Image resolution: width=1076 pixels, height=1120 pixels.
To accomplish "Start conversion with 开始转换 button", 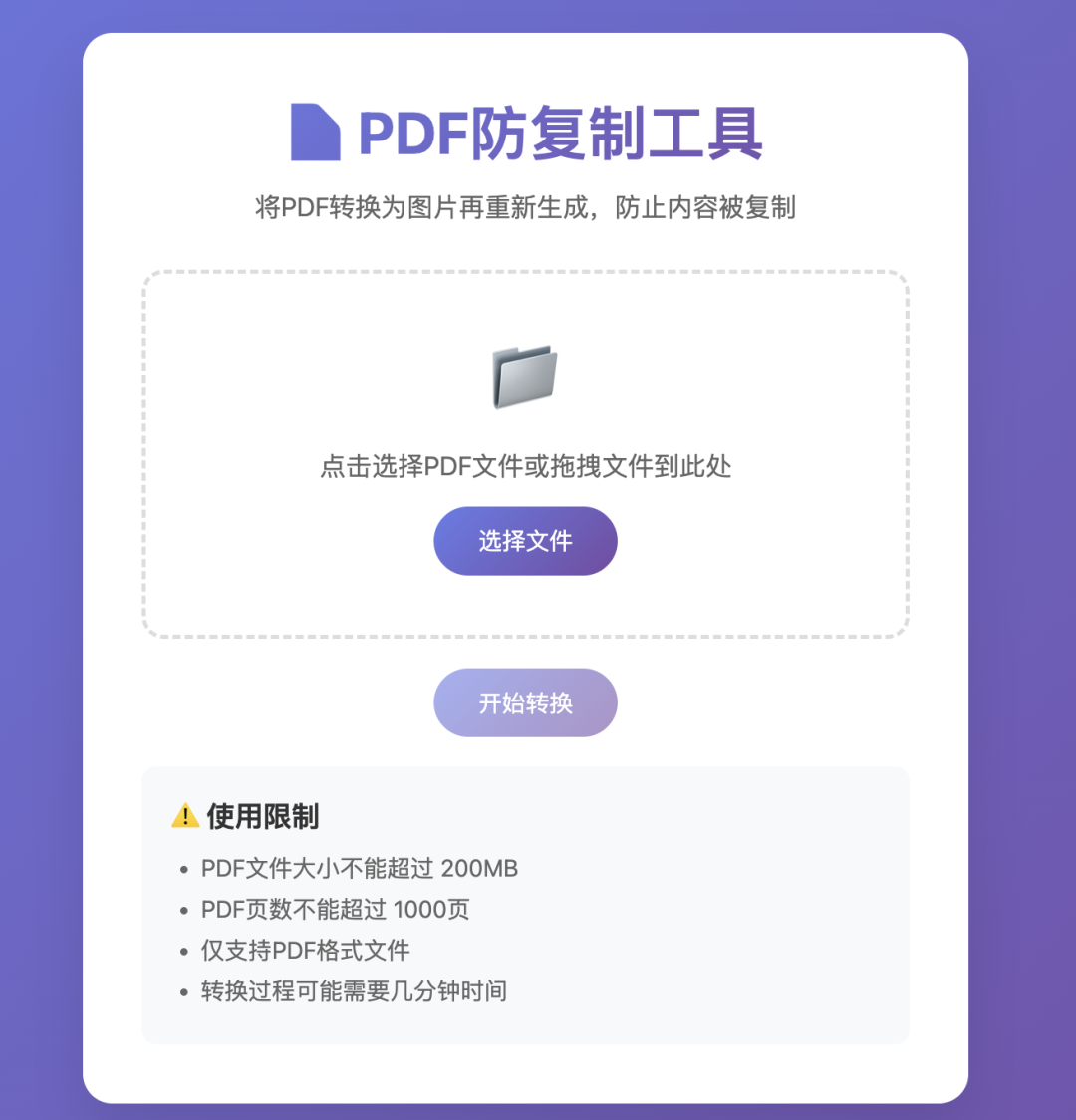I will point(525,702).
